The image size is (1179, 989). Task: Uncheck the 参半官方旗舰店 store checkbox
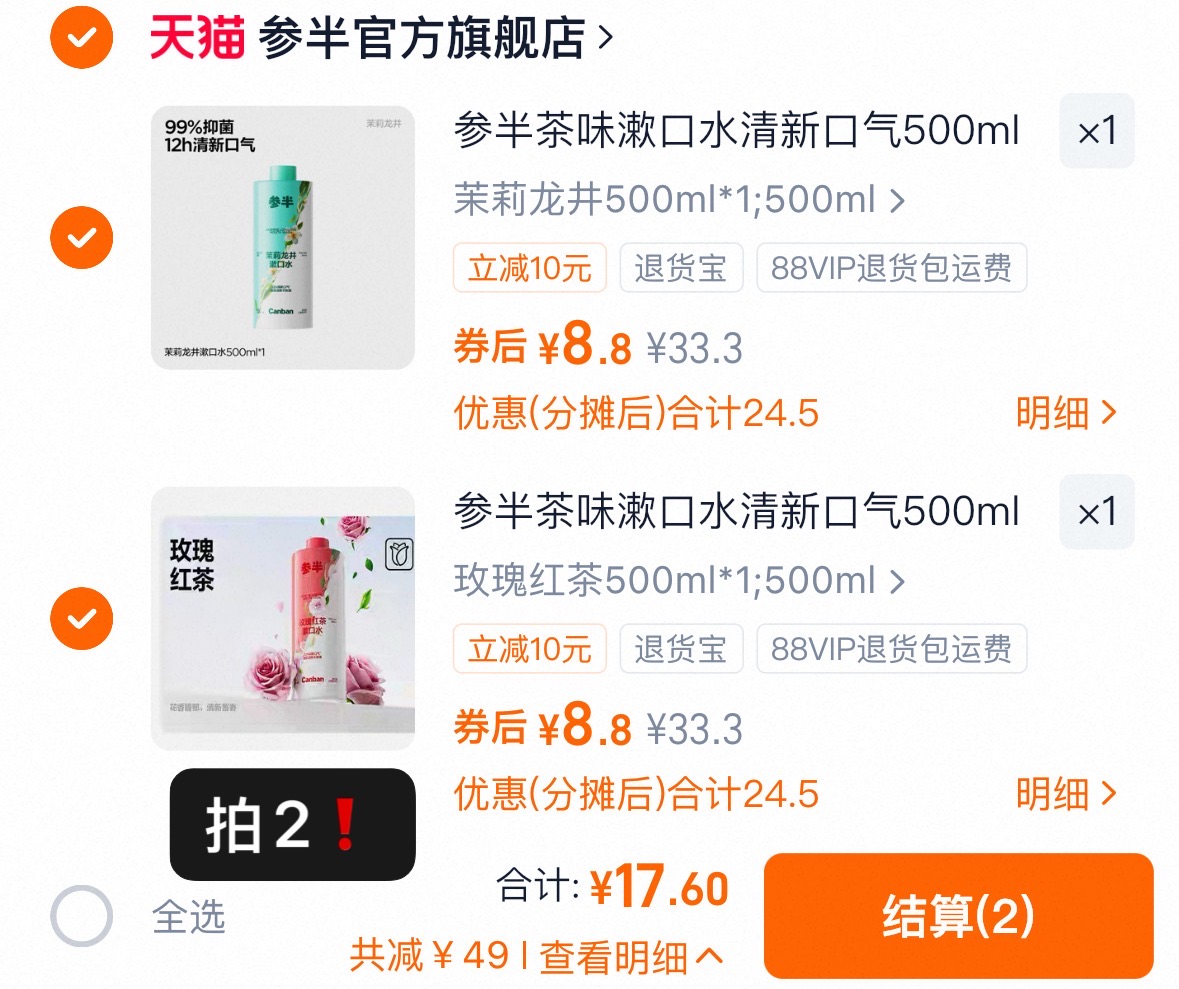coord(81,37)
